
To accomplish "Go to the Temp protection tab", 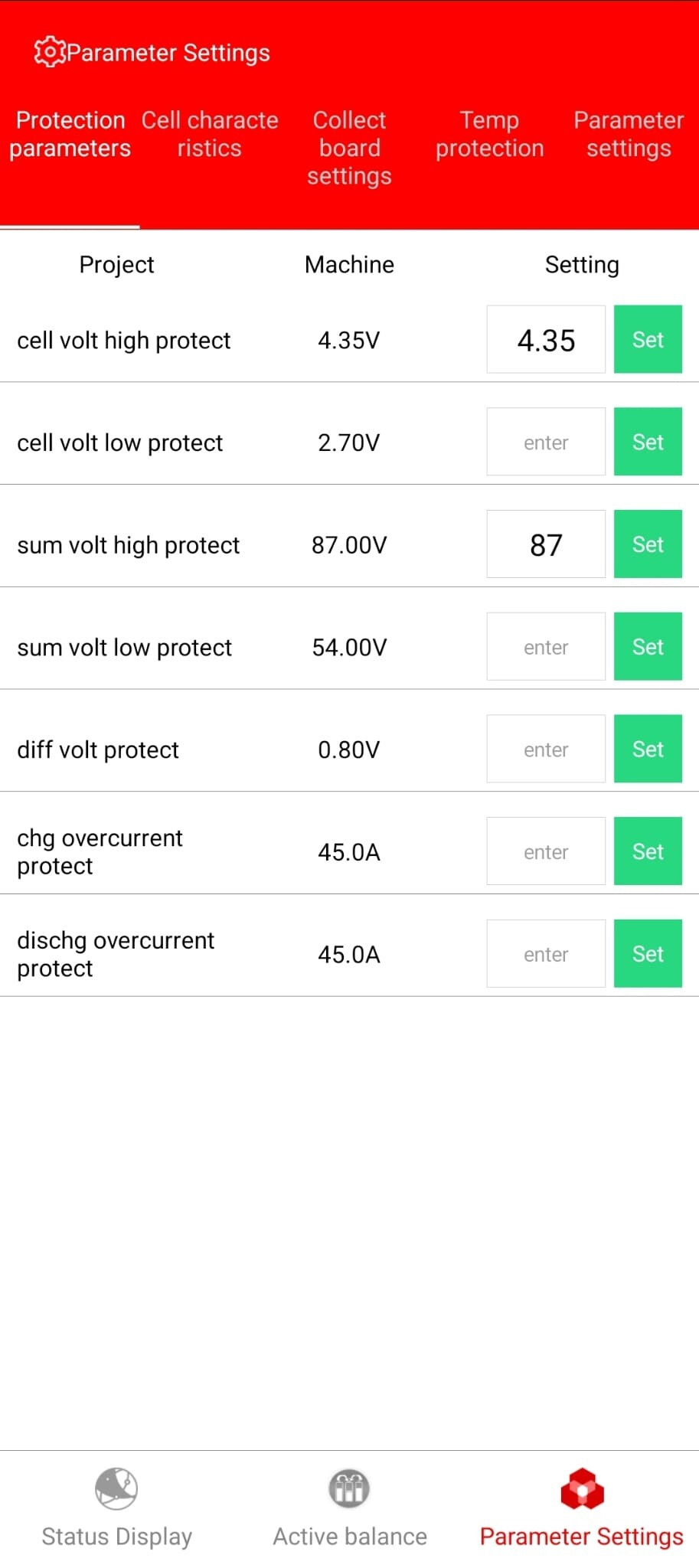I will (489, 134).
